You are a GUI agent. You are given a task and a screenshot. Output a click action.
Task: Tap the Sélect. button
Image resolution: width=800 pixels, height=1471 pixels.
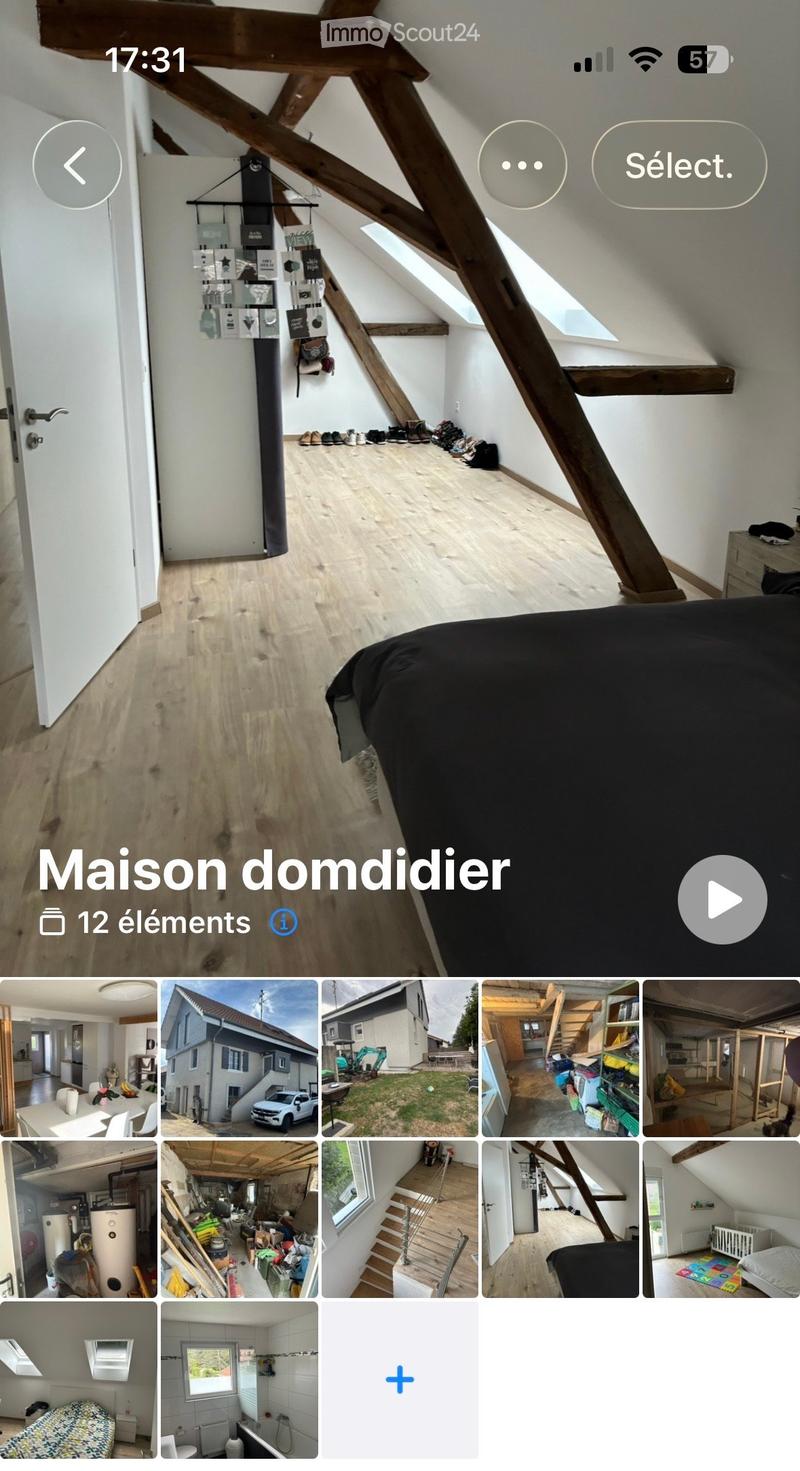679,165
